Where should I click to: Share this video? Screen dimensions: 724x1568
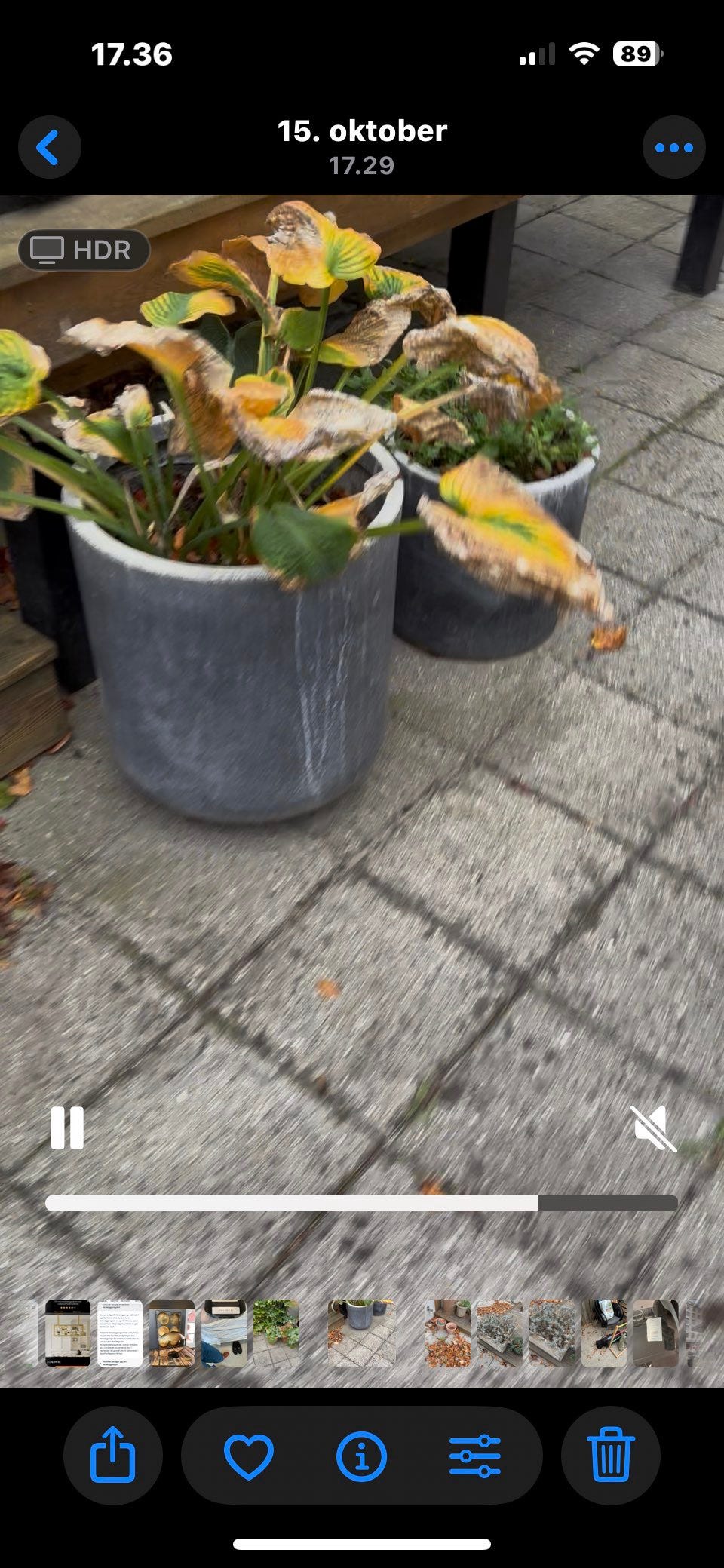pyautogui.click(x=112, y=1455)
